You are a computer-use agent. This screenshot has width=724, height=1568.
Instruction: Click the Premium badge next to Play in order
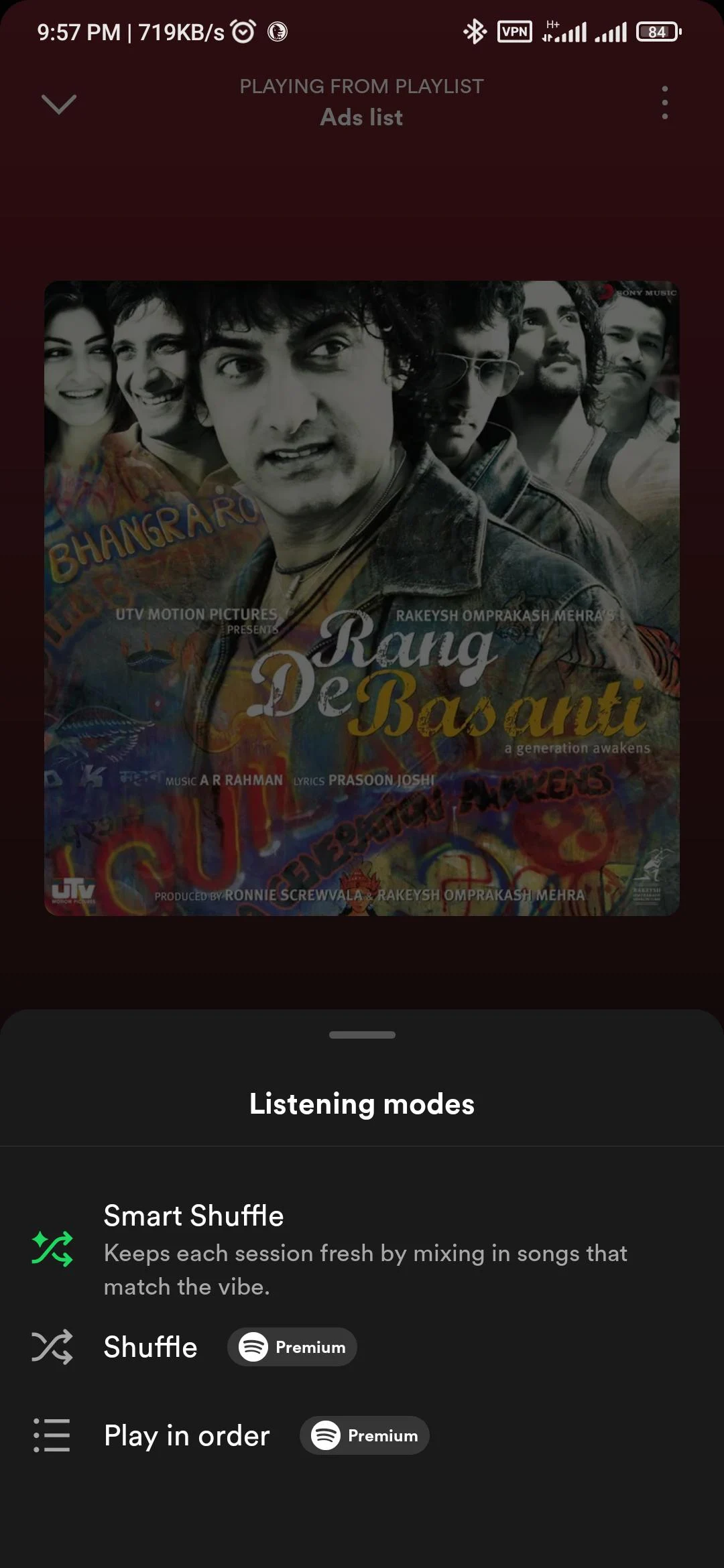[x=364, y=1435]
